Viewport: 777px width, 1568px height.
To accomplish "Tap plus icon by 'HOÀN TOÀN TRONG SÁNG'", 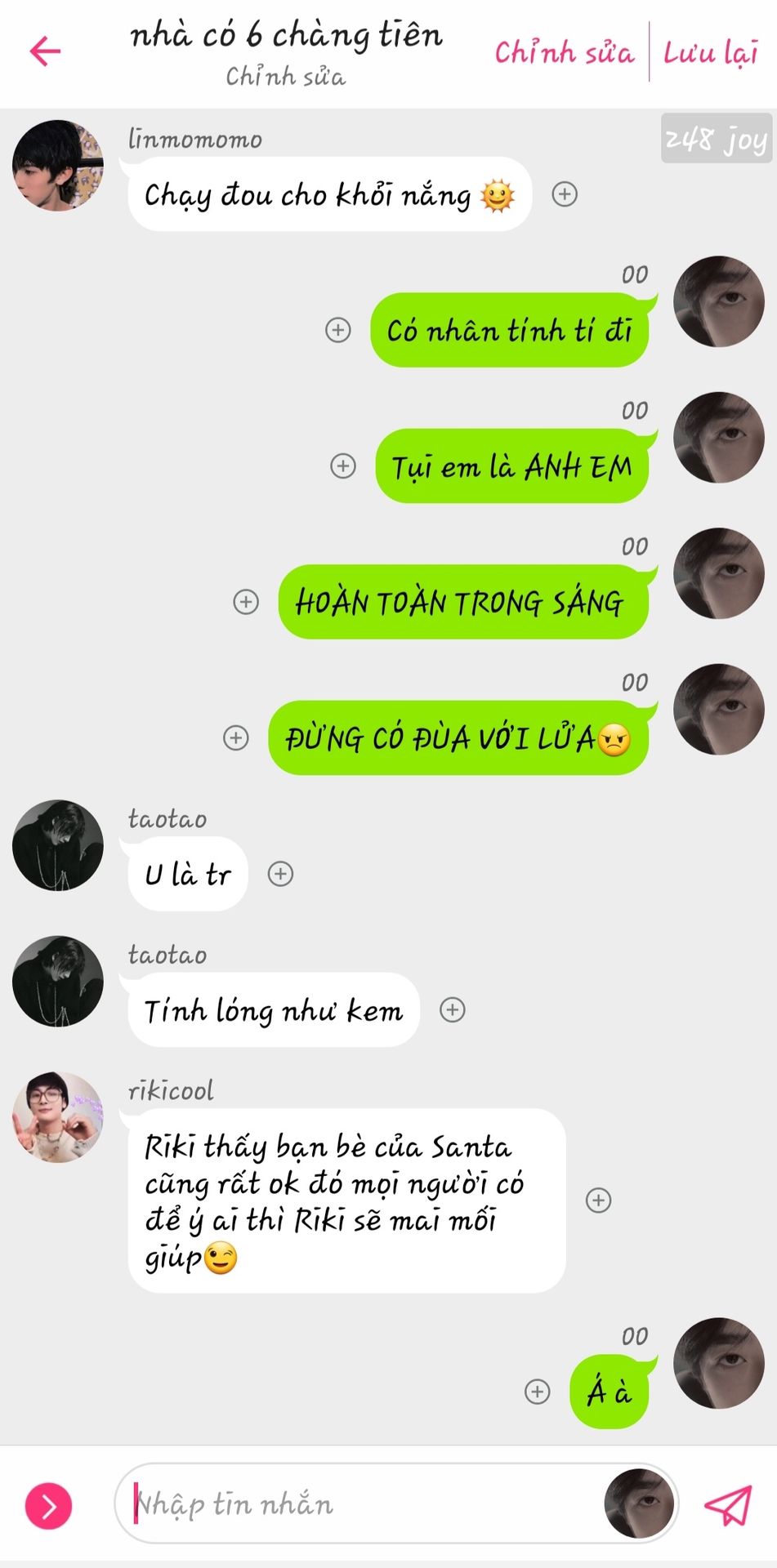I will 246,602.
